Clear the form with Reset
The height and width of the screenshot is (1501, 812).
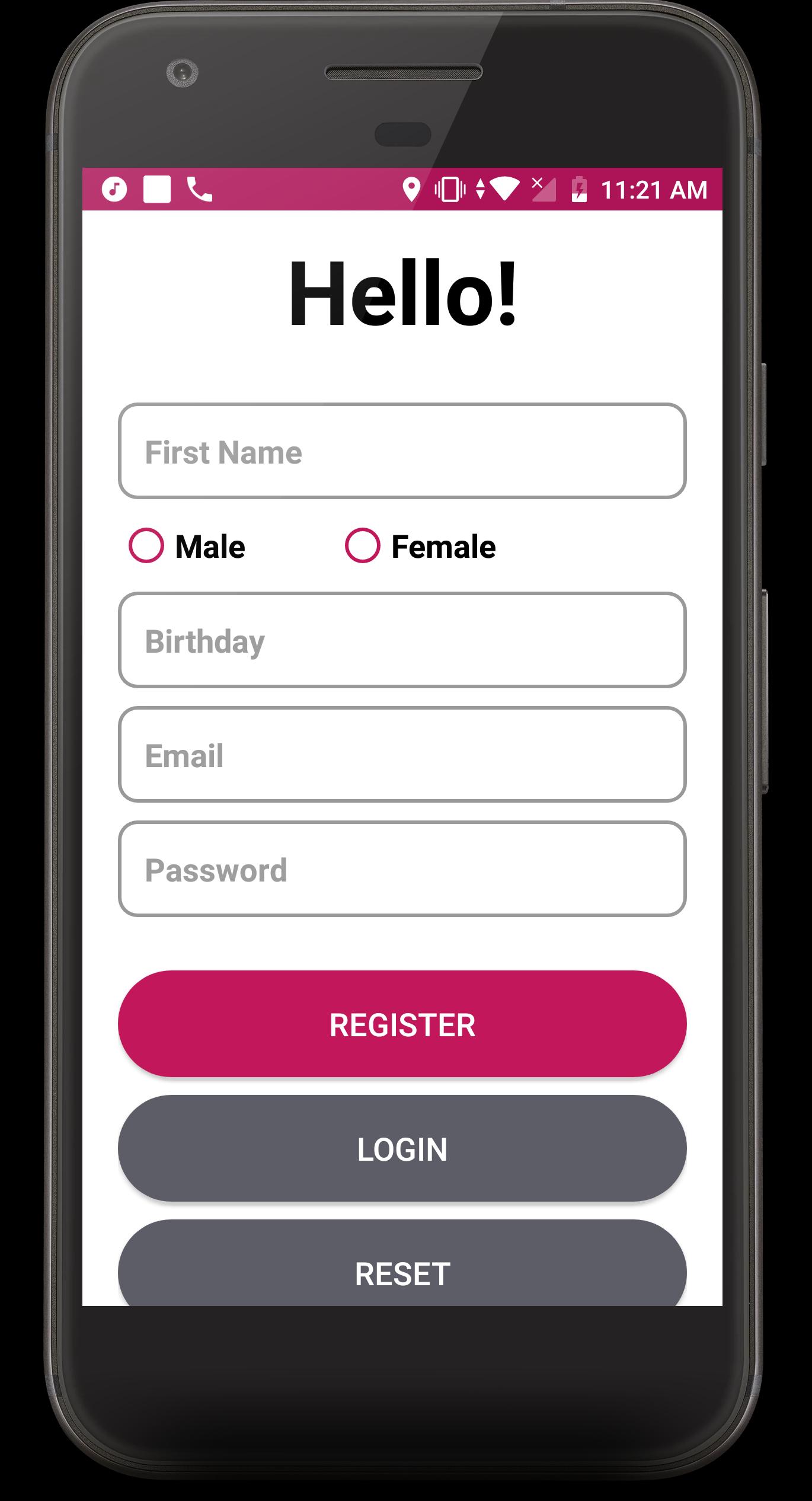402,1270
